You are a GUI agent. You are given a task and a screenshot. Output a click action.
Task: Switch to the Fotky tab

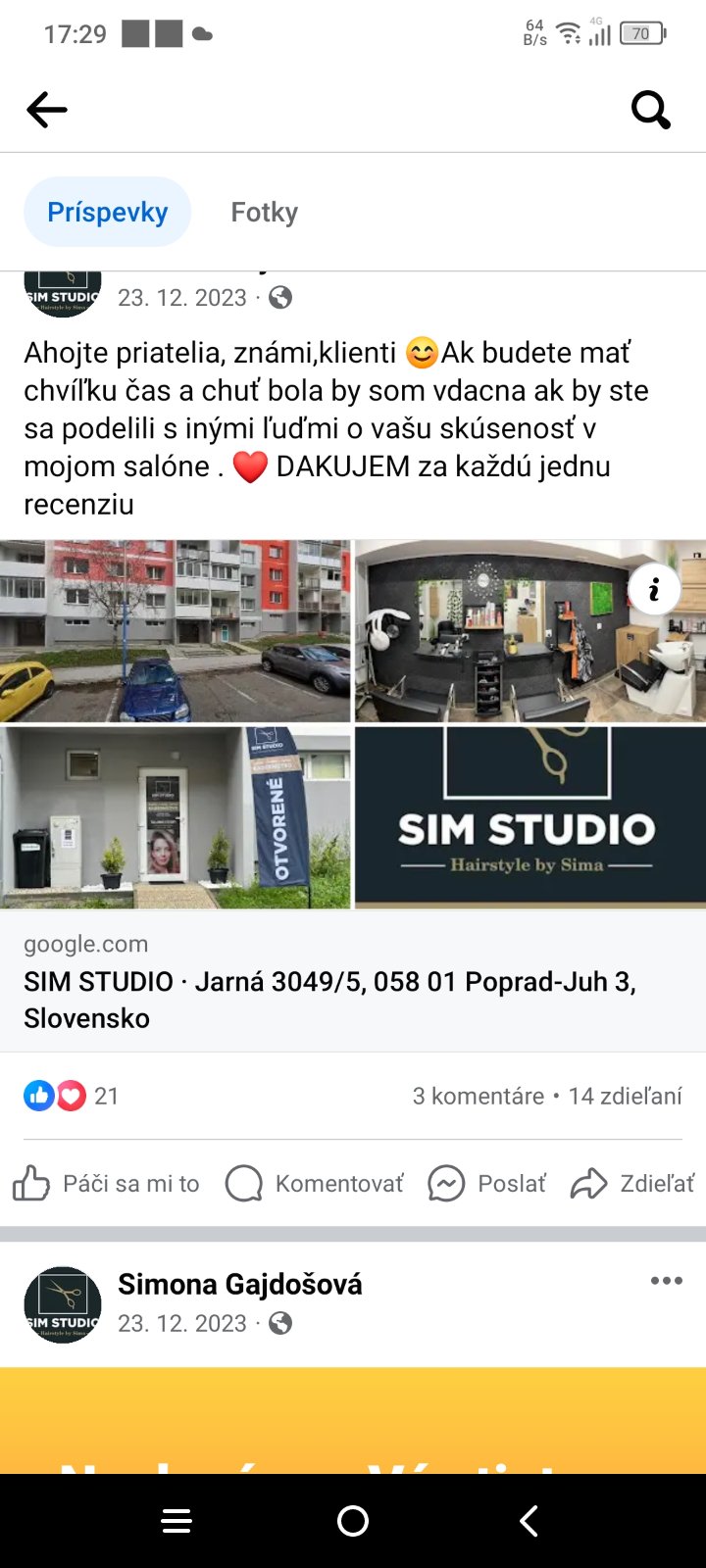(264, 213)
